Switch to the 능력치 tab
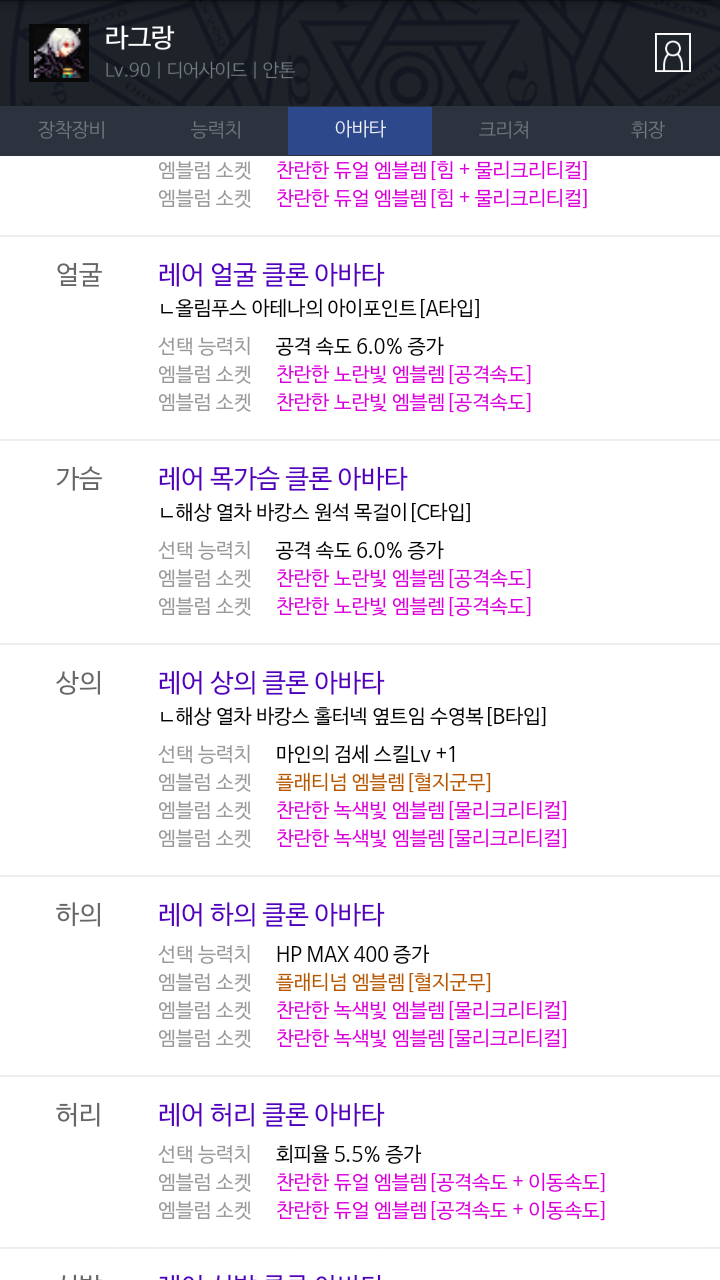Image resolution: width=720 pixels, height=1280 pixels. pyautogui.click(x=216, y=130)
